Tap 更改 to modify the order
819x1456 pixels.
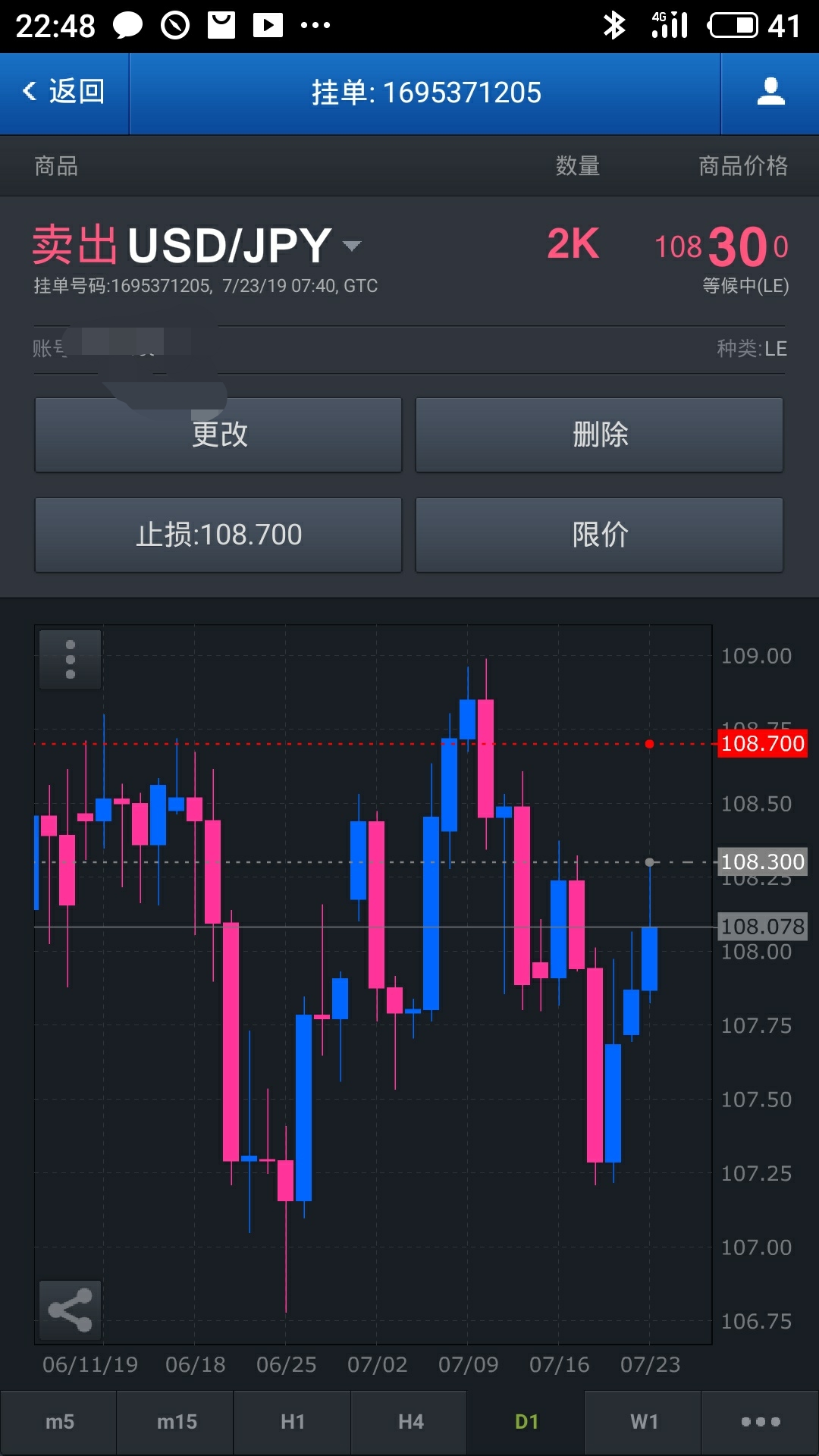click(218, 435)
